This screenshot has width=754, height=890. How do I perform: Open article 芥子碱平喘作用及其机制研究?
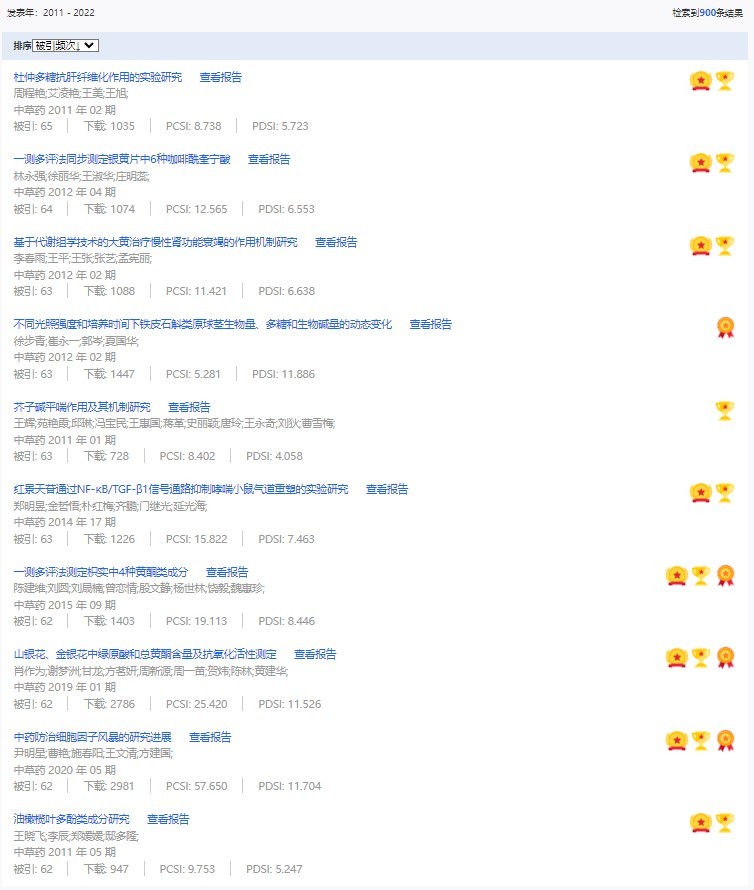click(x=82, y=407)
